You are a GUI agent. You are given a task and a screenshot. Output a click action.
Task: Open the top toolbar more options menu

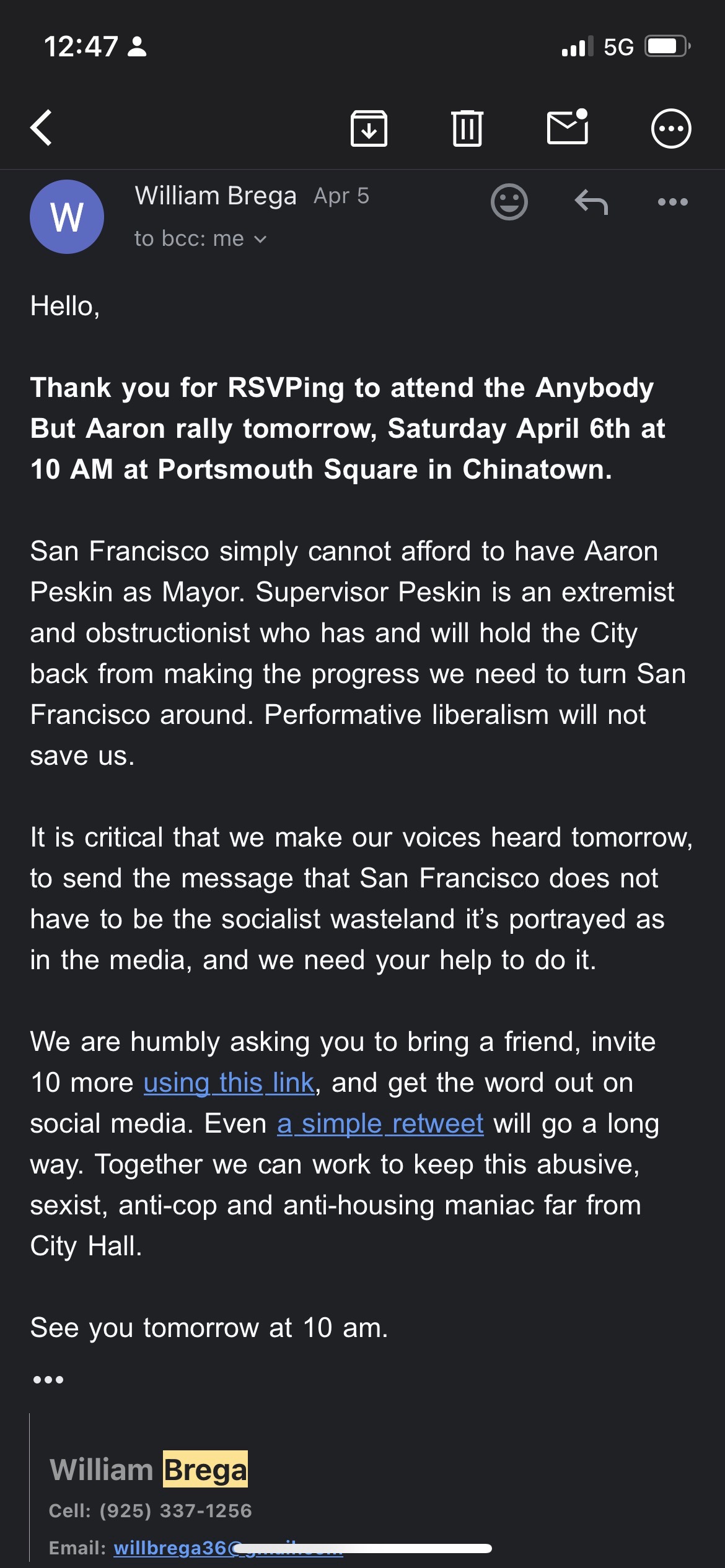point(670,129)
